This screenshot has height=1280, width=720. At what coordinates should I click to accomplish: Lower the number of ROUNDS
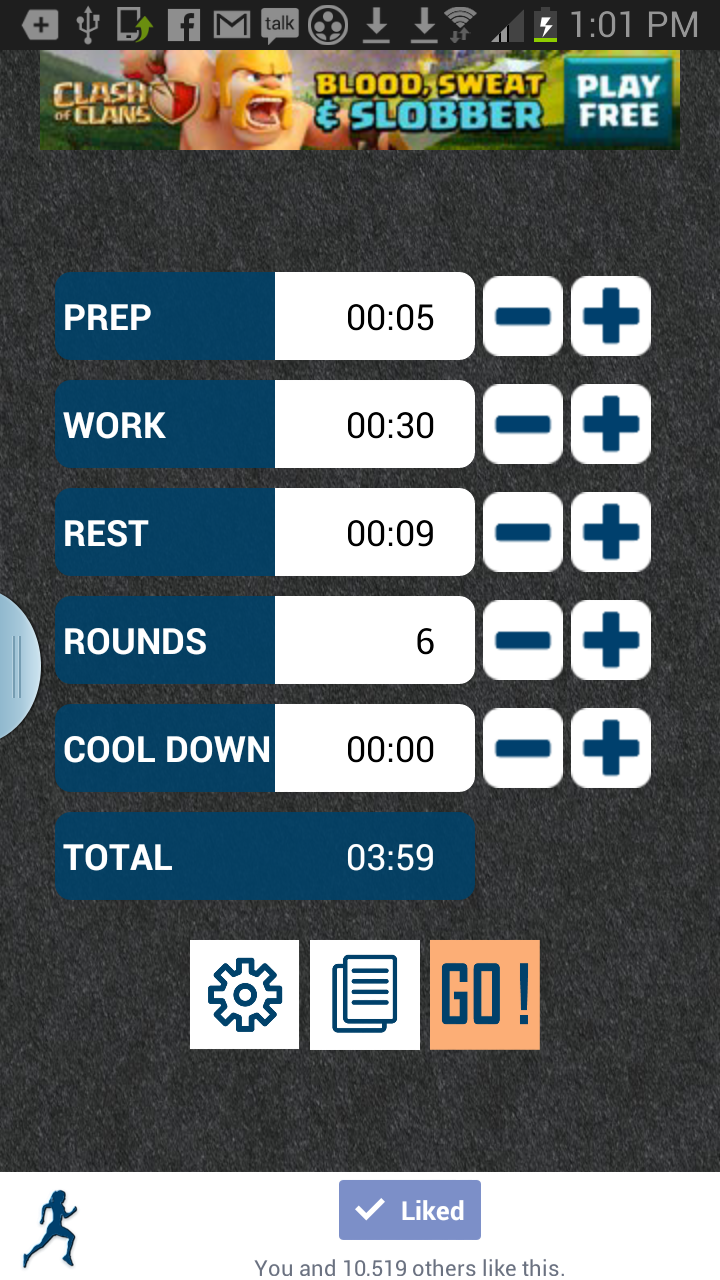click(523, 641)
